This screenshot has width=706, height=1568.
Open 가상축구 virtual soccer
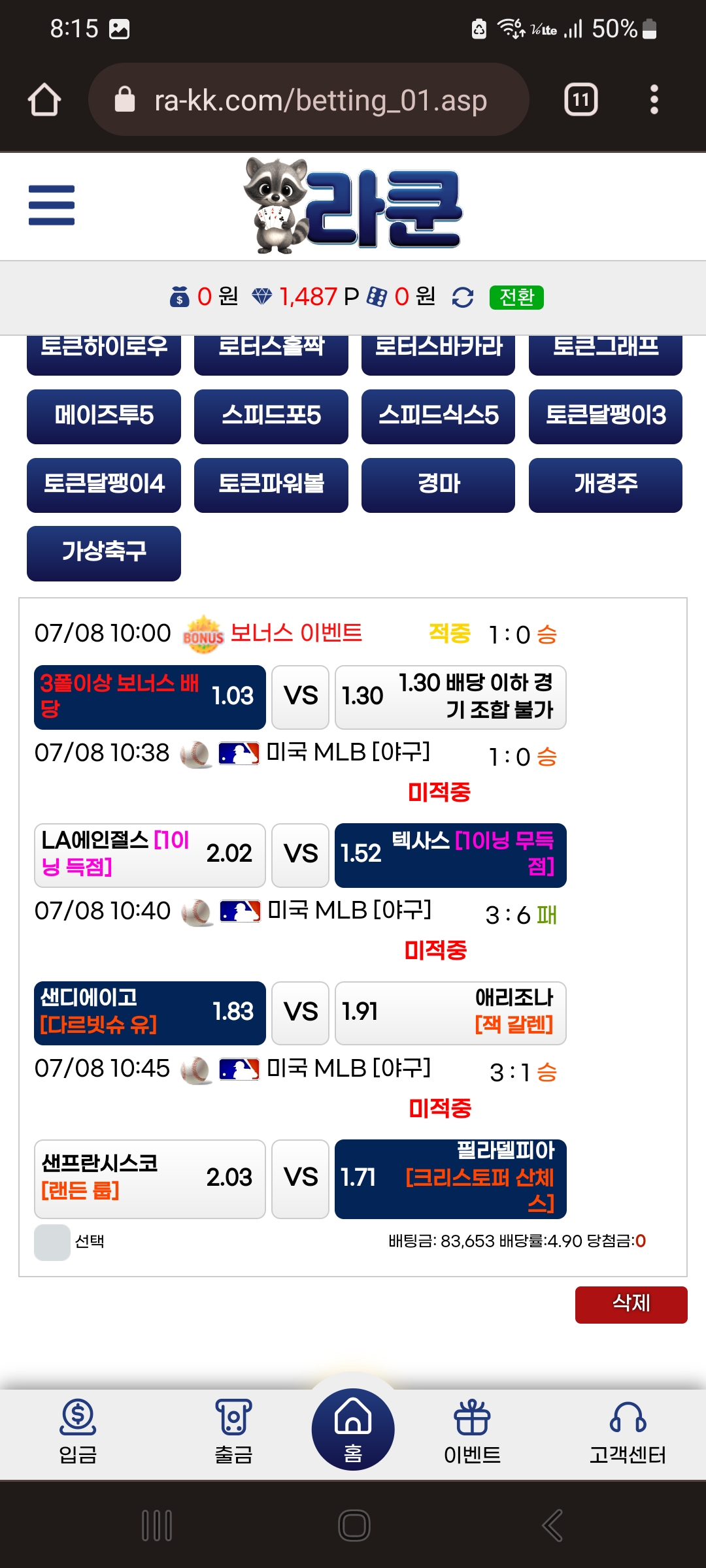(x=104, y=553)
